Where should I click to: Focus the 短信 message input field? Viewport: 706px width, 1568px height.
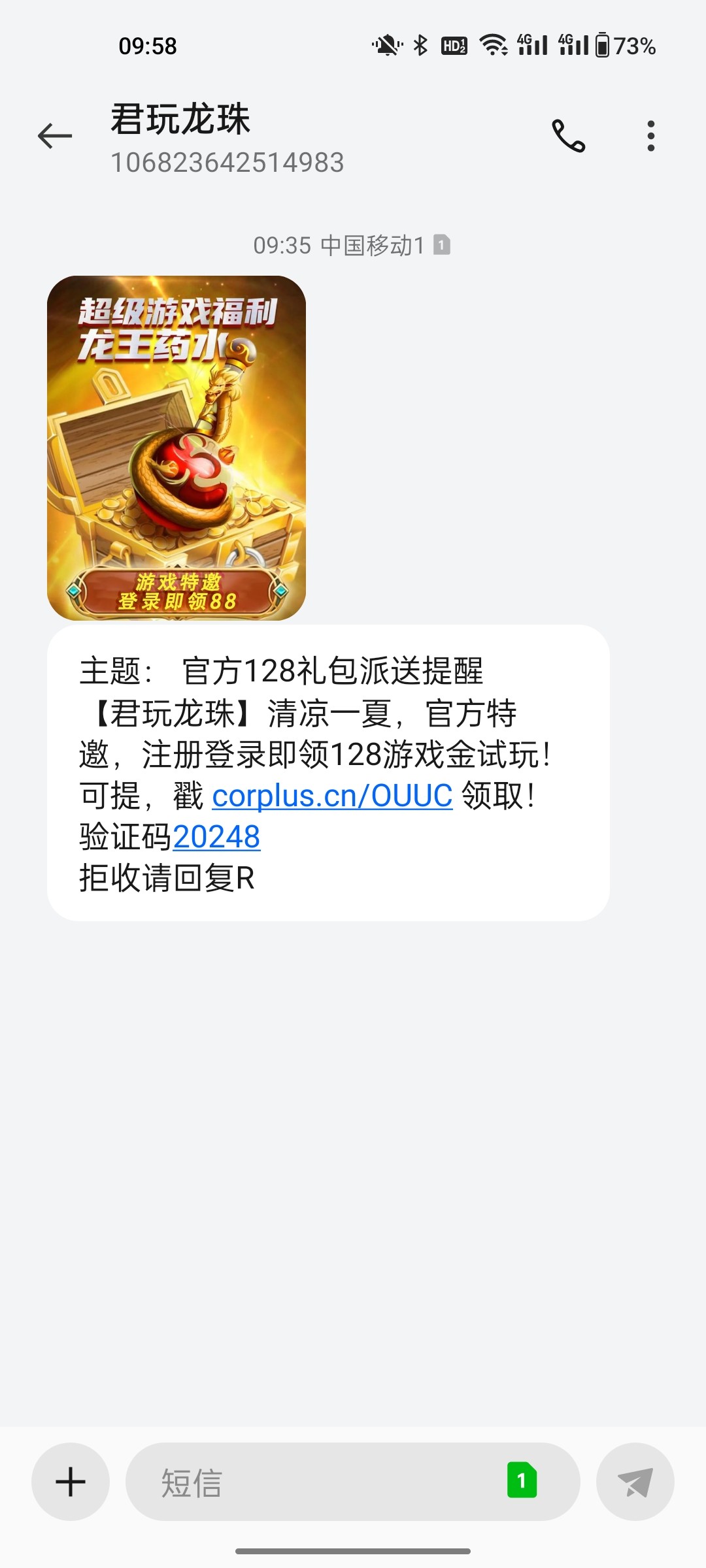pyautogui.click(x=314, y=1481)
